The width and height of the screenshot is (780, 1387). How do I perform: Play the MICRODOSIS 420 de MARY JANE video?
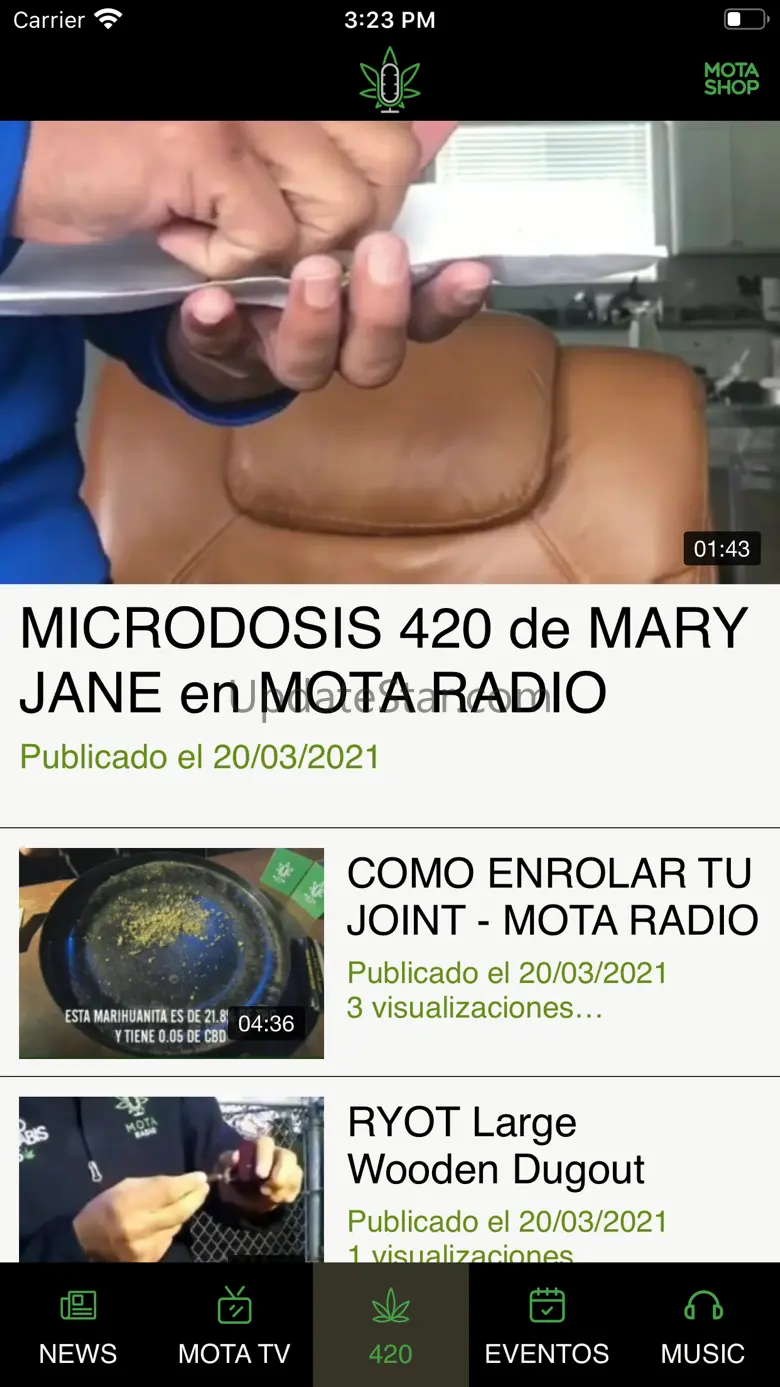point(390,352)
